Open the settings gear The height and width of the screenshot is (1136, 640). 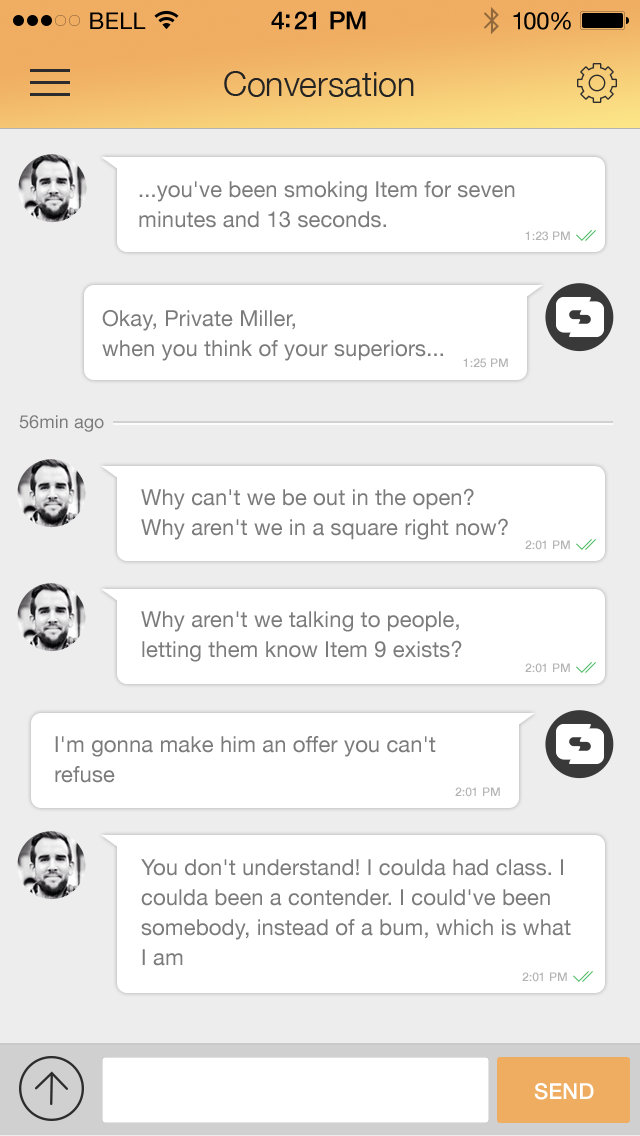pos(596,83)
